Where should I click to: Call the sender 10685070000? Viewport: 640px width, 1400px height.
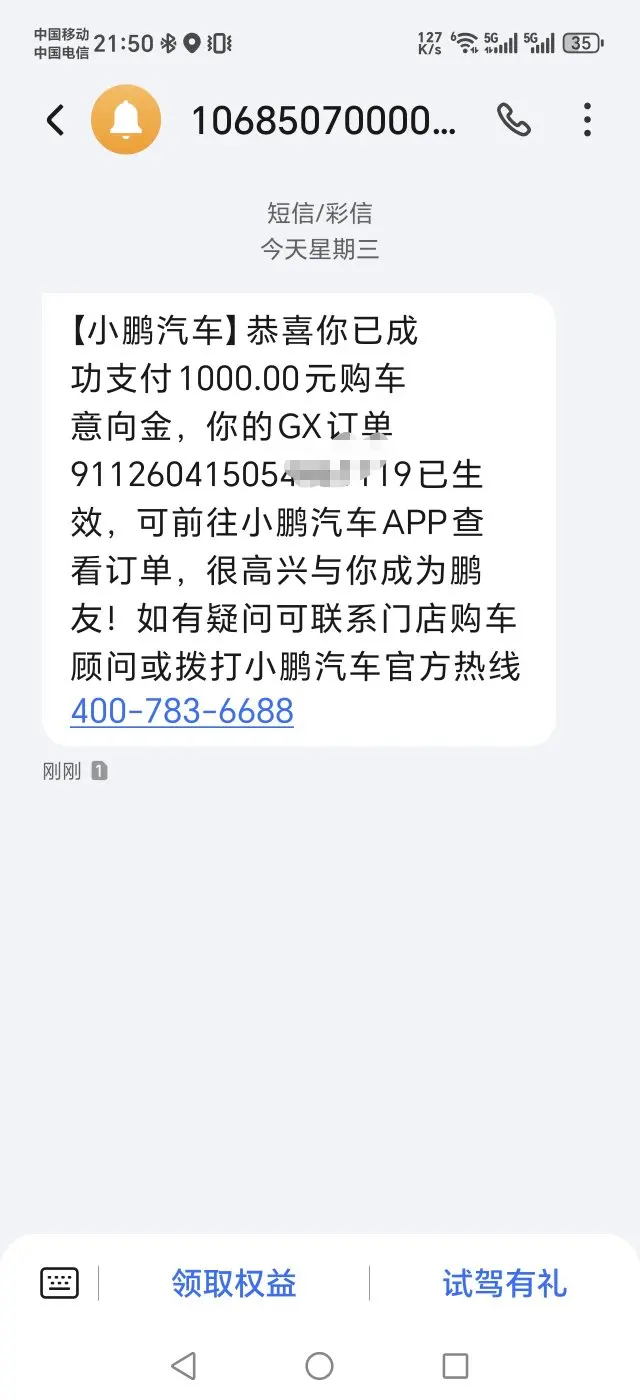tap(514, 121)
